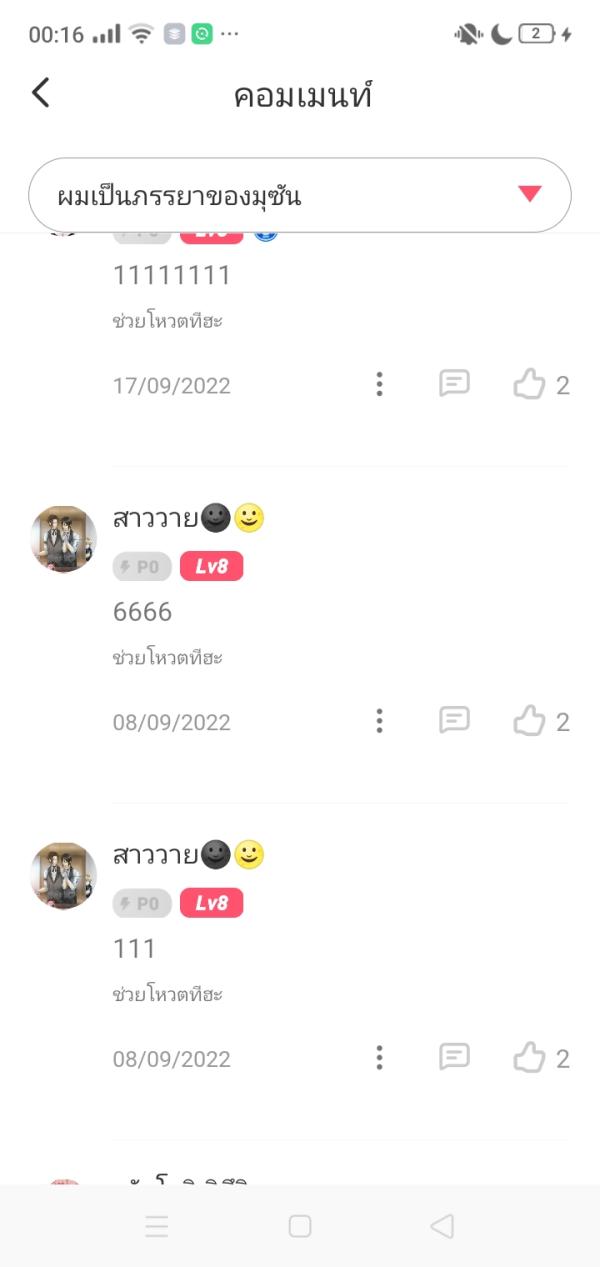This screenshot has width=600, height=1267.
Task: Open more options on the 6666 comment
Action: [x=379, y=721]
